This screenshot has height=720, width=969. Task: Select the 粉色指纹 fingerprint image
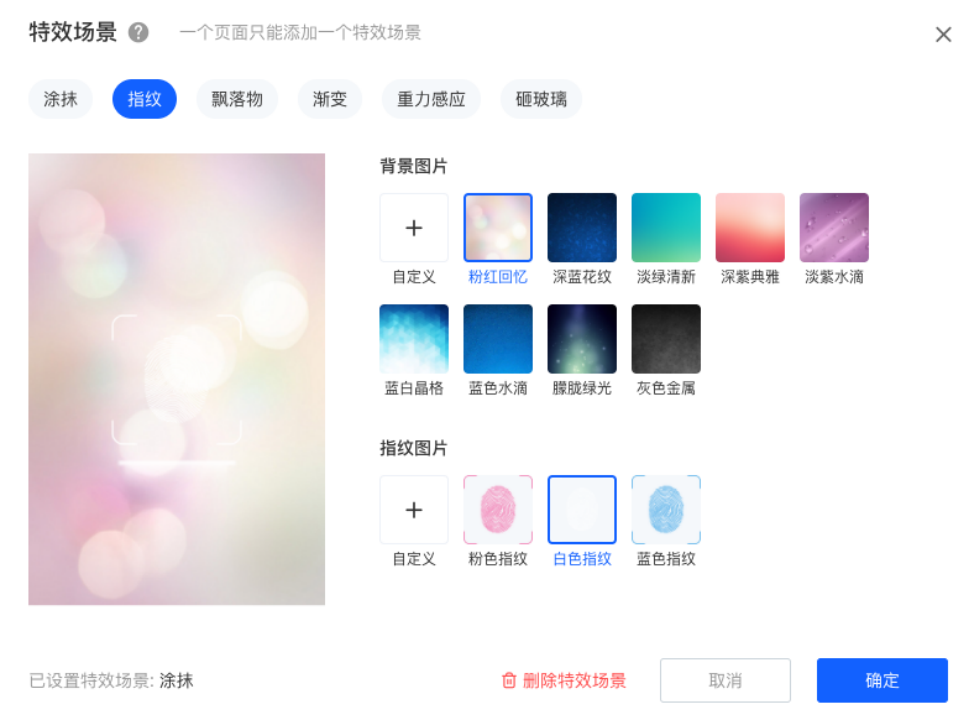click(x=498, y=510)
